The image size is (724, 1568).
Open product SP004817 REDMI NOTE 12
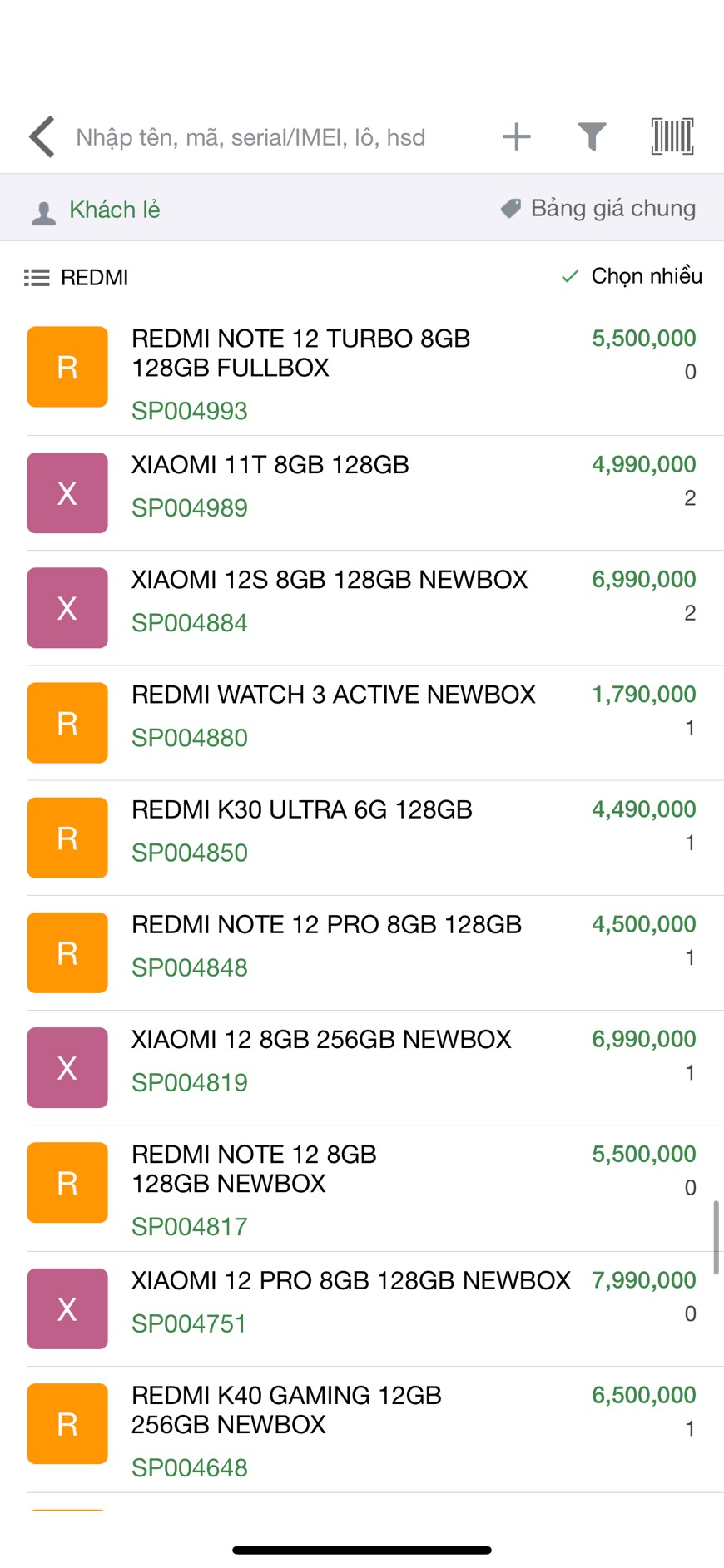[x=362, y=1189]
